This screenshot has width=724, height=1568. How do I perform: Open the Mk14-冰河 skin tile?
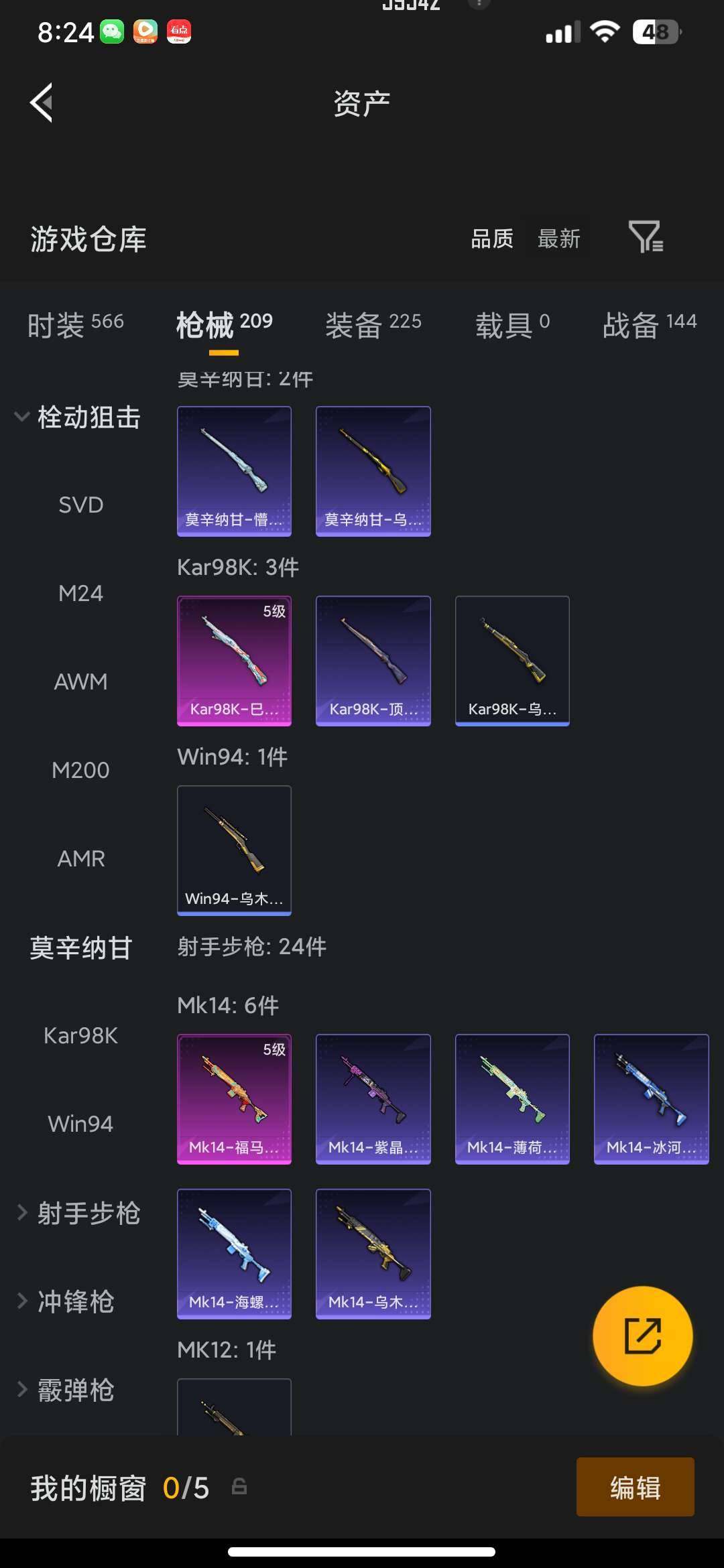(651, 1098)
